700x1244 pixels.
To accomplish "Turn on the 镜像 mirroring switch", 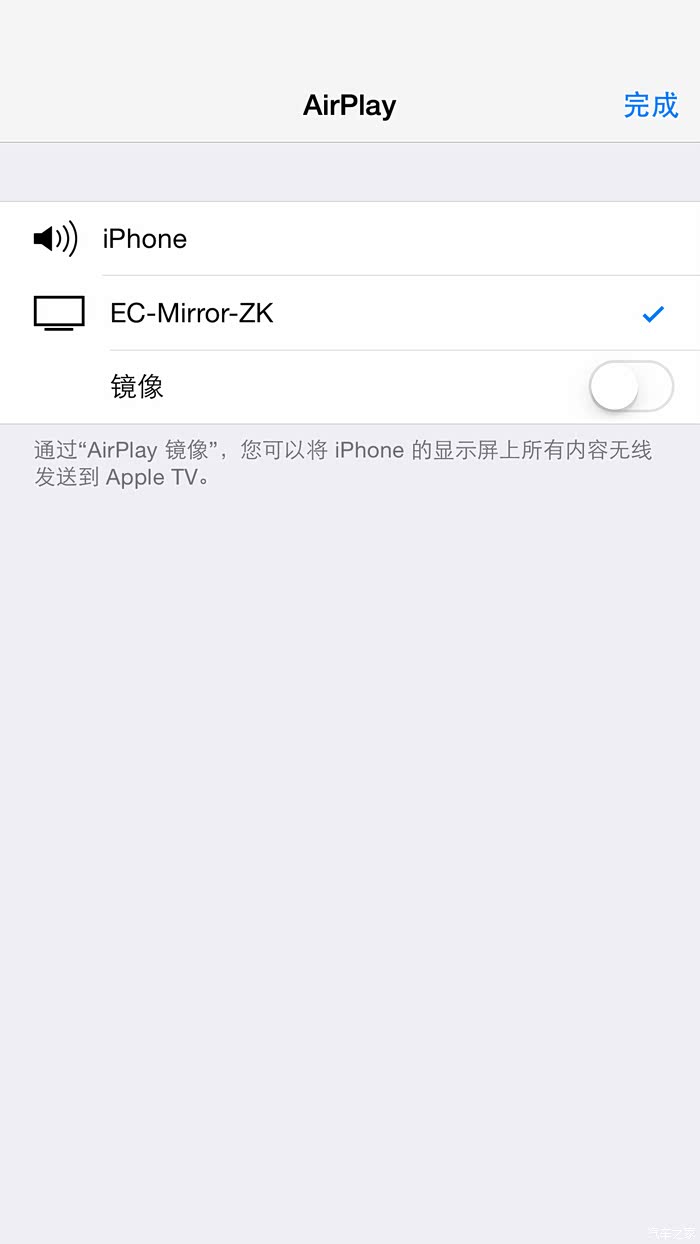I will pyautogui.click(x=631, y=387).
